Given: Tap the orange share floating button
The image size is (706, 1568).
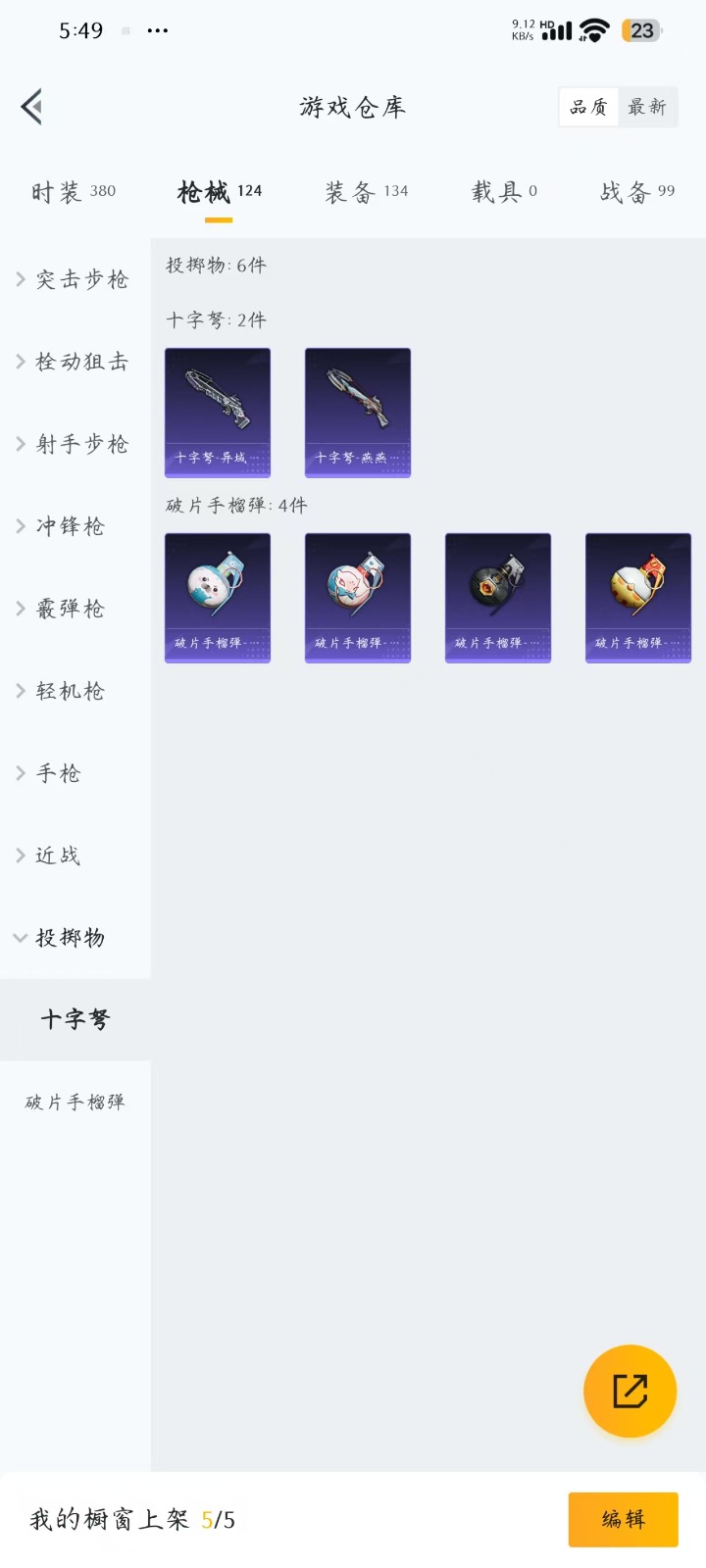Looking at the screenshot, I should click(x=630, y=1391).
